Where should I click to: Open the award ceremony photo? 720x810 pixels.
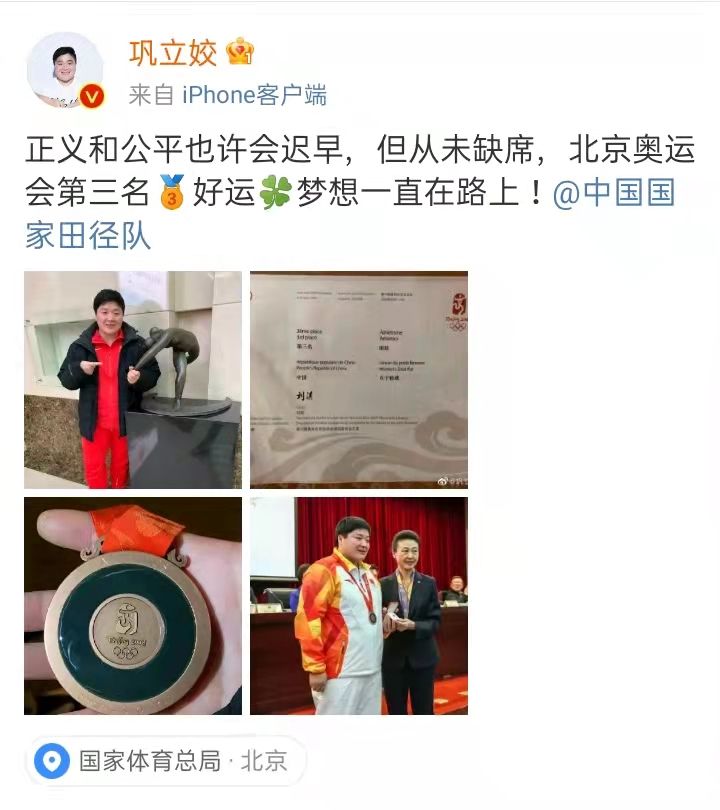point(358,606)
